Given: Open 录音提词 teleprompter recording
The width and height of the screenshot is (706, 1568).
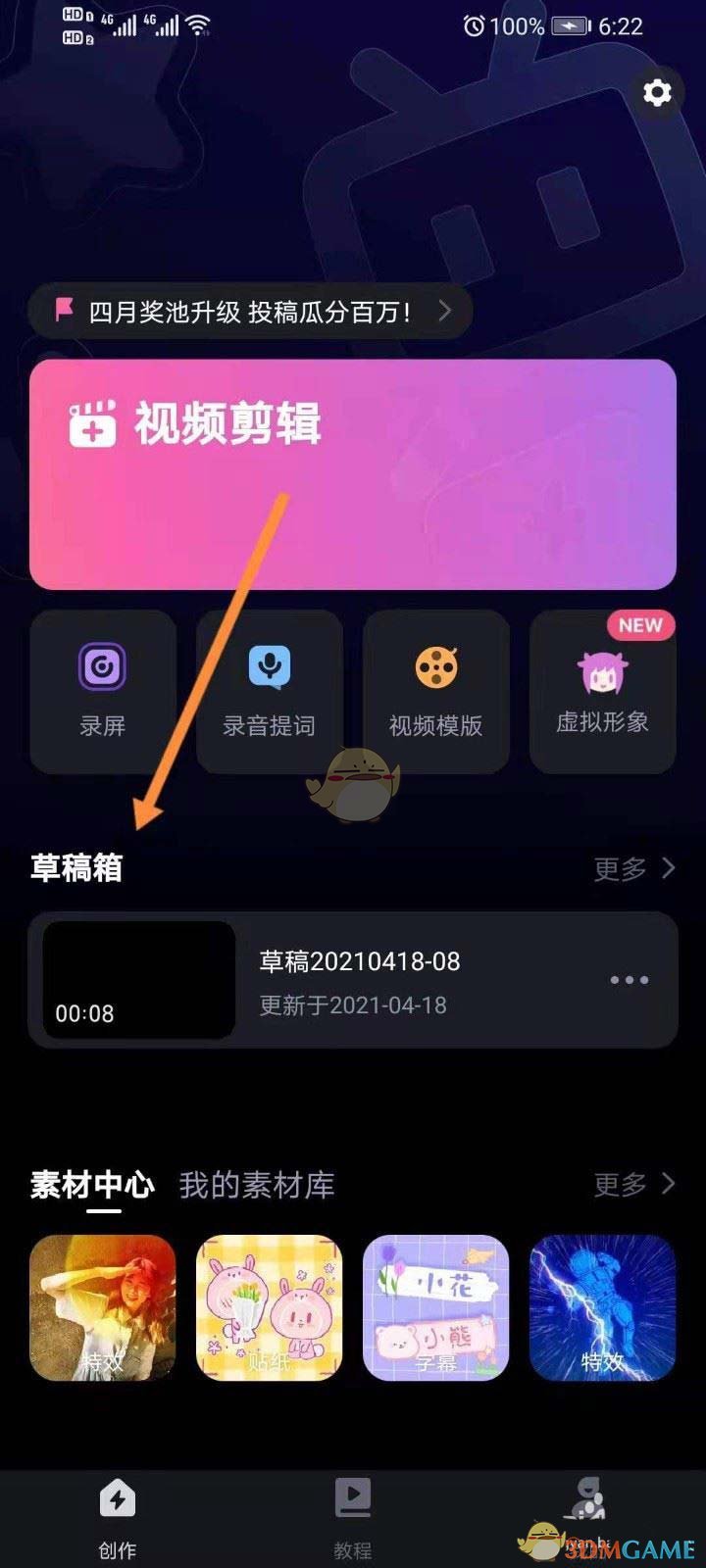Looking at the screenshot, I should coord(270,691).
